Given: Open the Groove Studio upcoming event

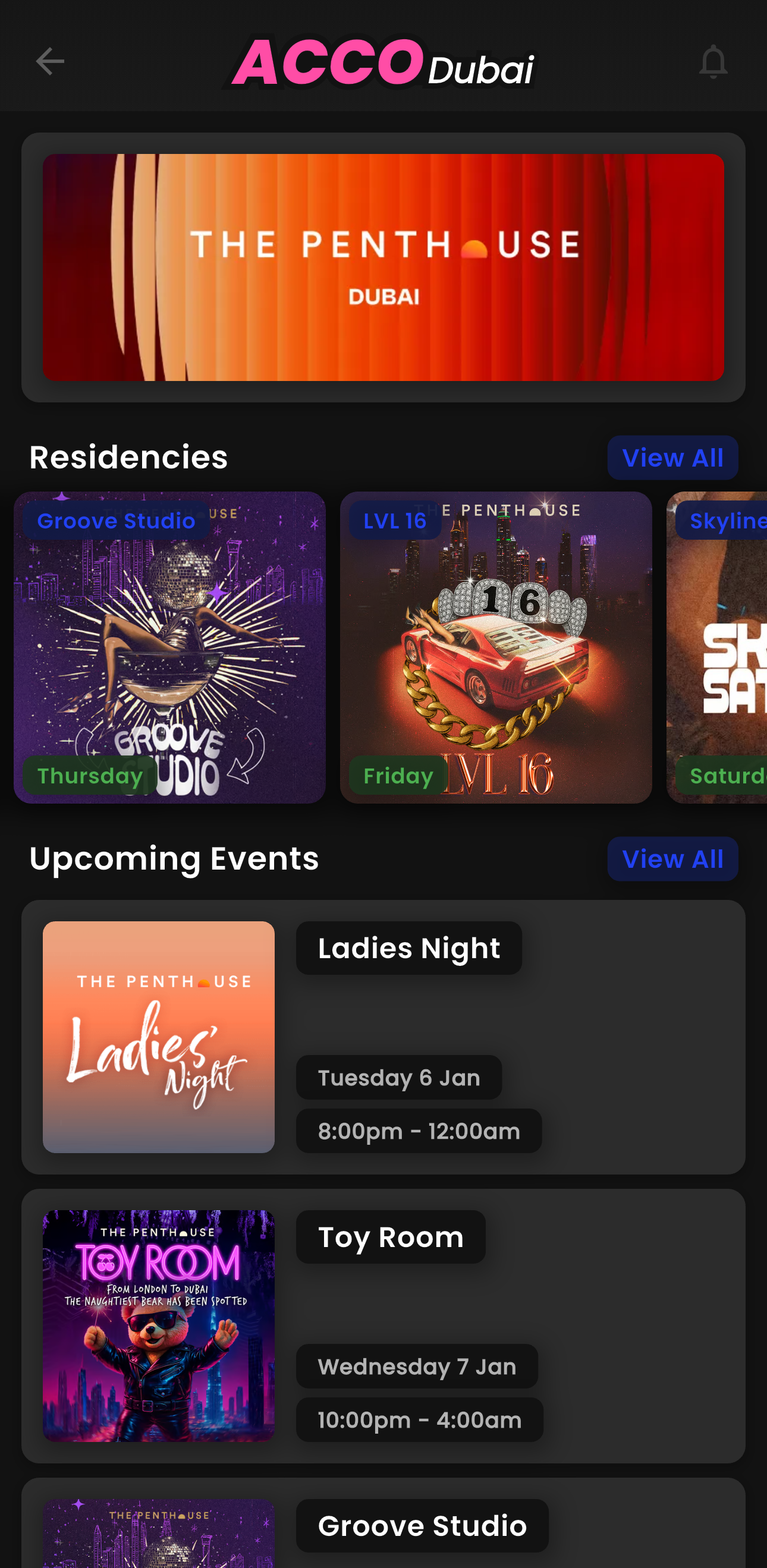Looking at the screenshot, I should [383, 1528].
